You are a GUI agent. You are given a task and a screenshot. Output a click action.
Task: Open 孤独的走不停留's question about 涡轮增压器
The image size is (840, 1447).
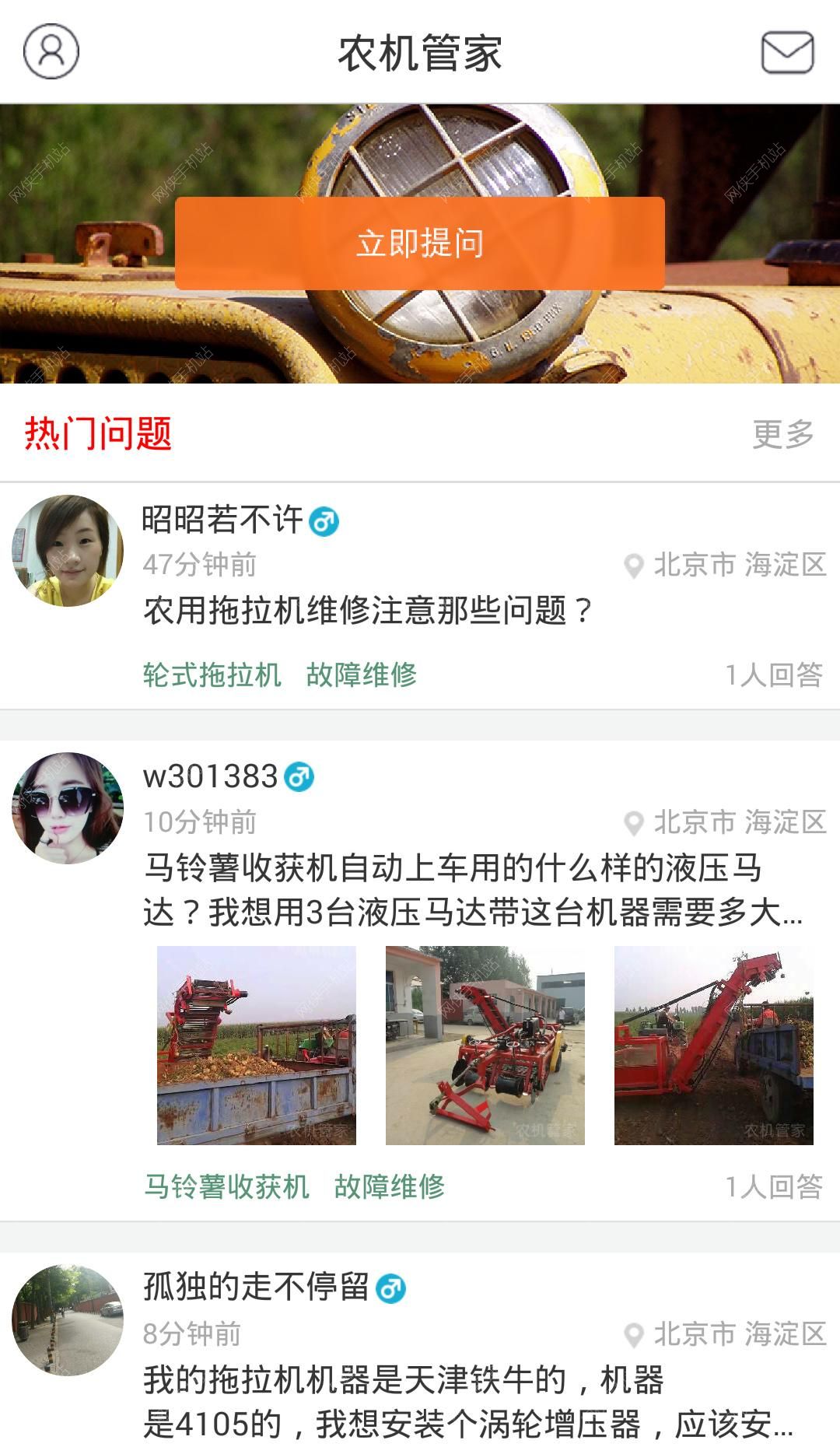coord(468,1402)
